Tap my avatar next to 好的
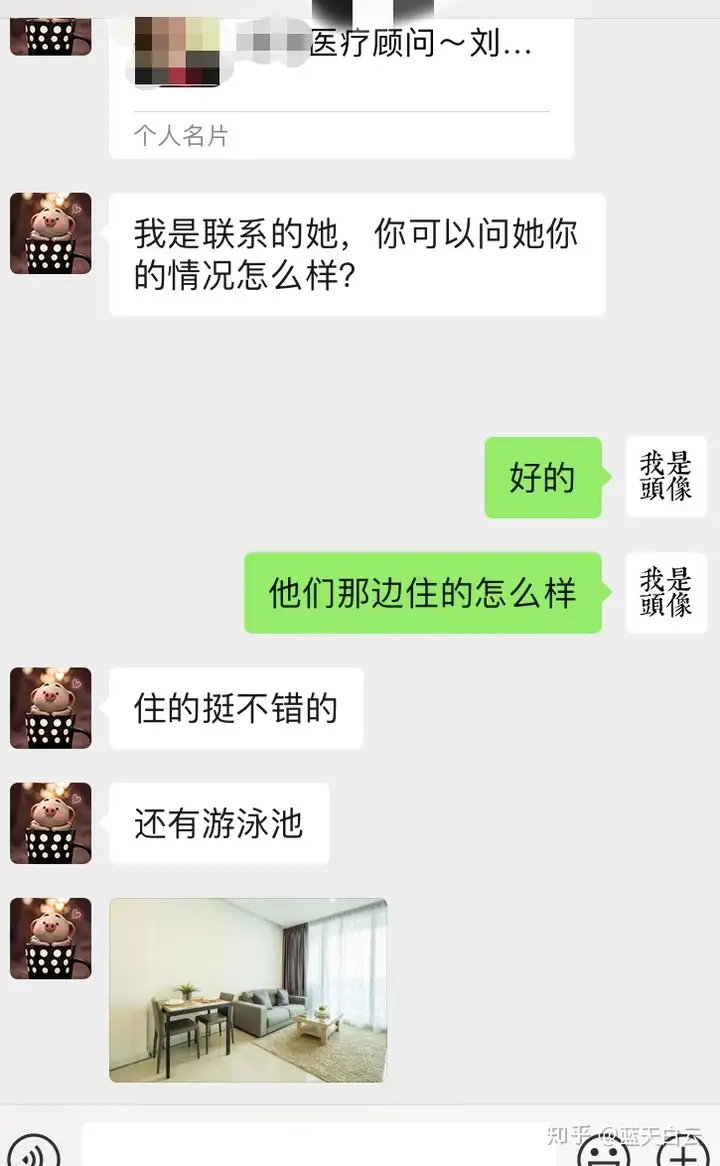 (666, 477)
